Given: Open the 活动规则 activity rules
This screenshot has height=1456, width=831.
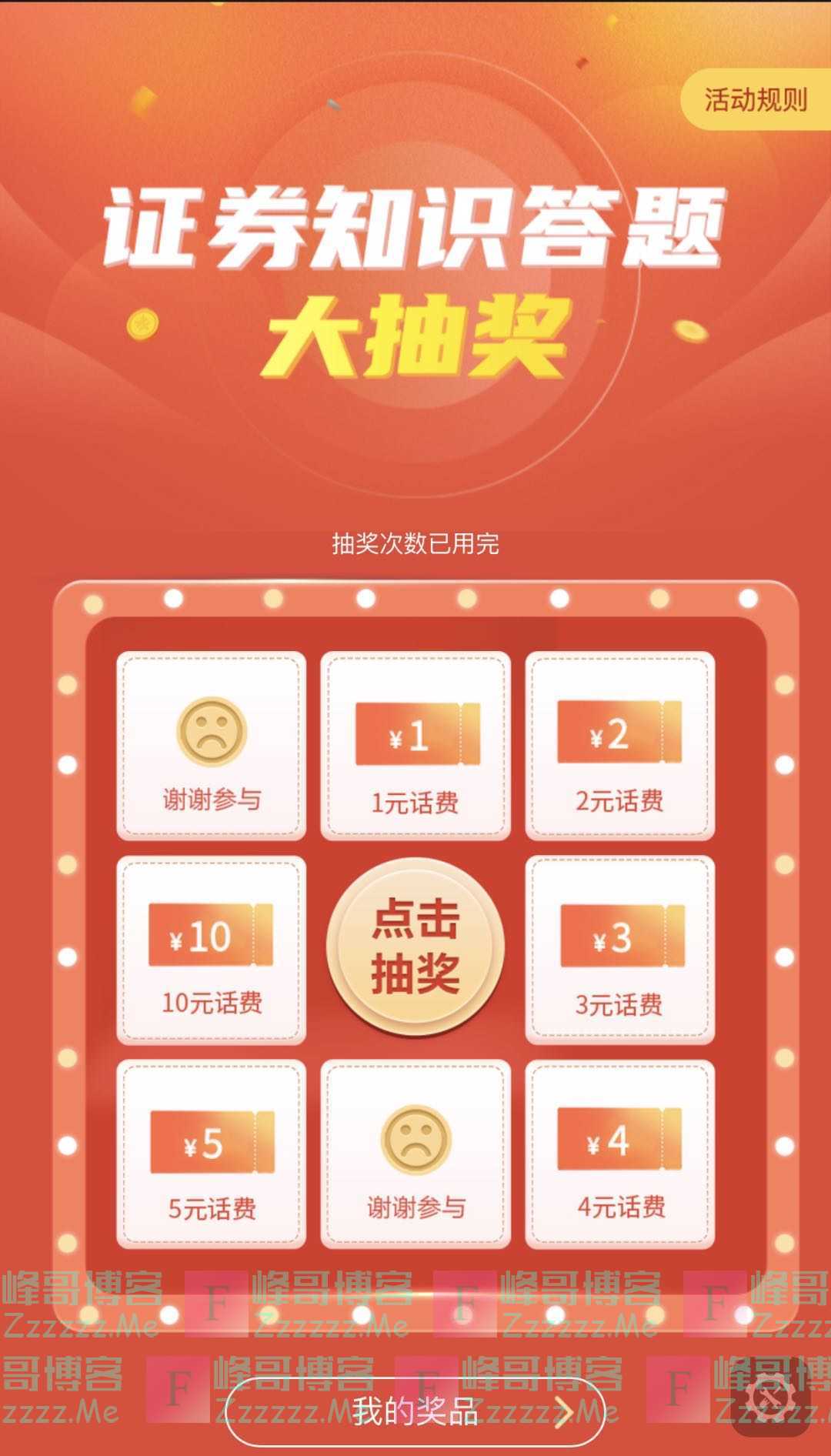Looking at the screenshot, I should [756, 100].
